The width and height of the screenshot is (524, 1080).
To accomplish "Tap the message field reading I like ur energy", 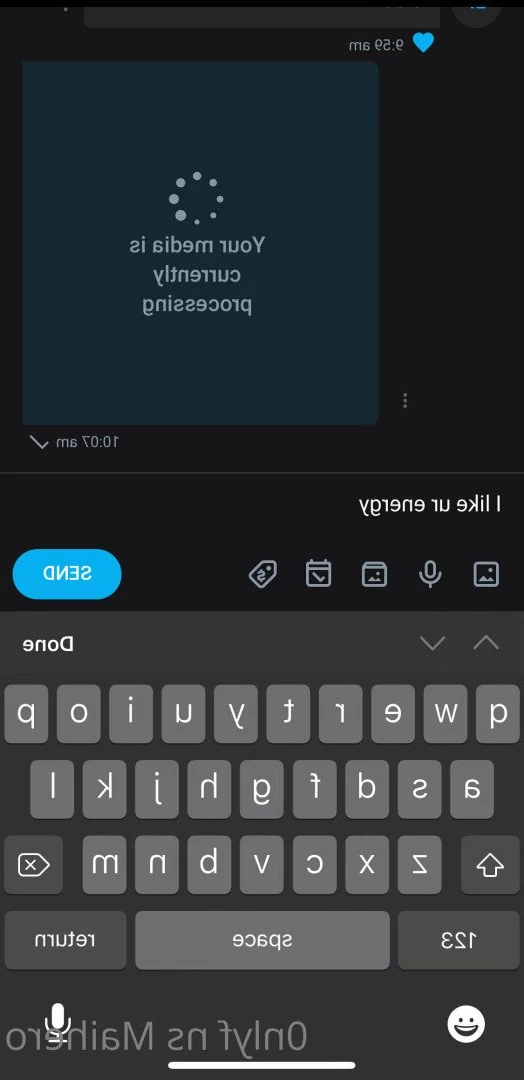I will click(262, 505).
